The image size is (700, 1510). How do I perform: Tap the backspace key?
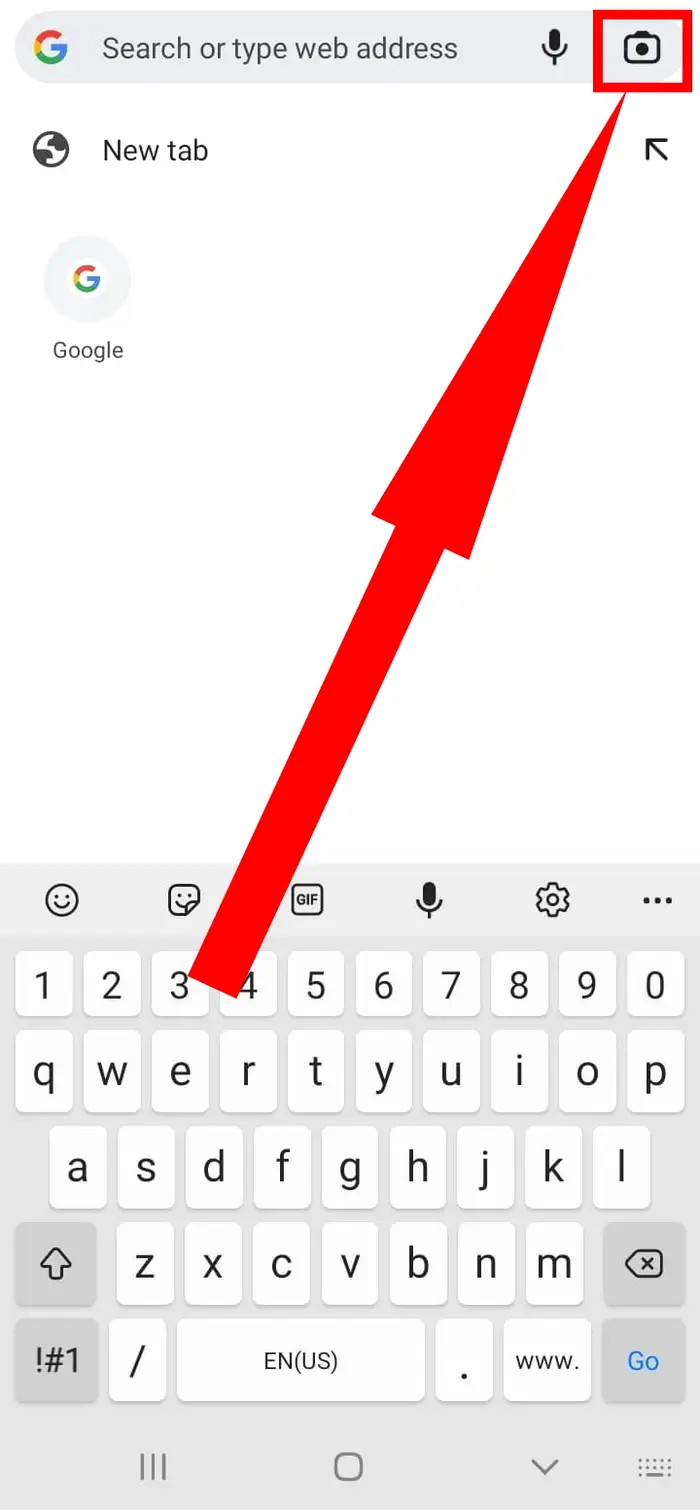point(643,1265)
